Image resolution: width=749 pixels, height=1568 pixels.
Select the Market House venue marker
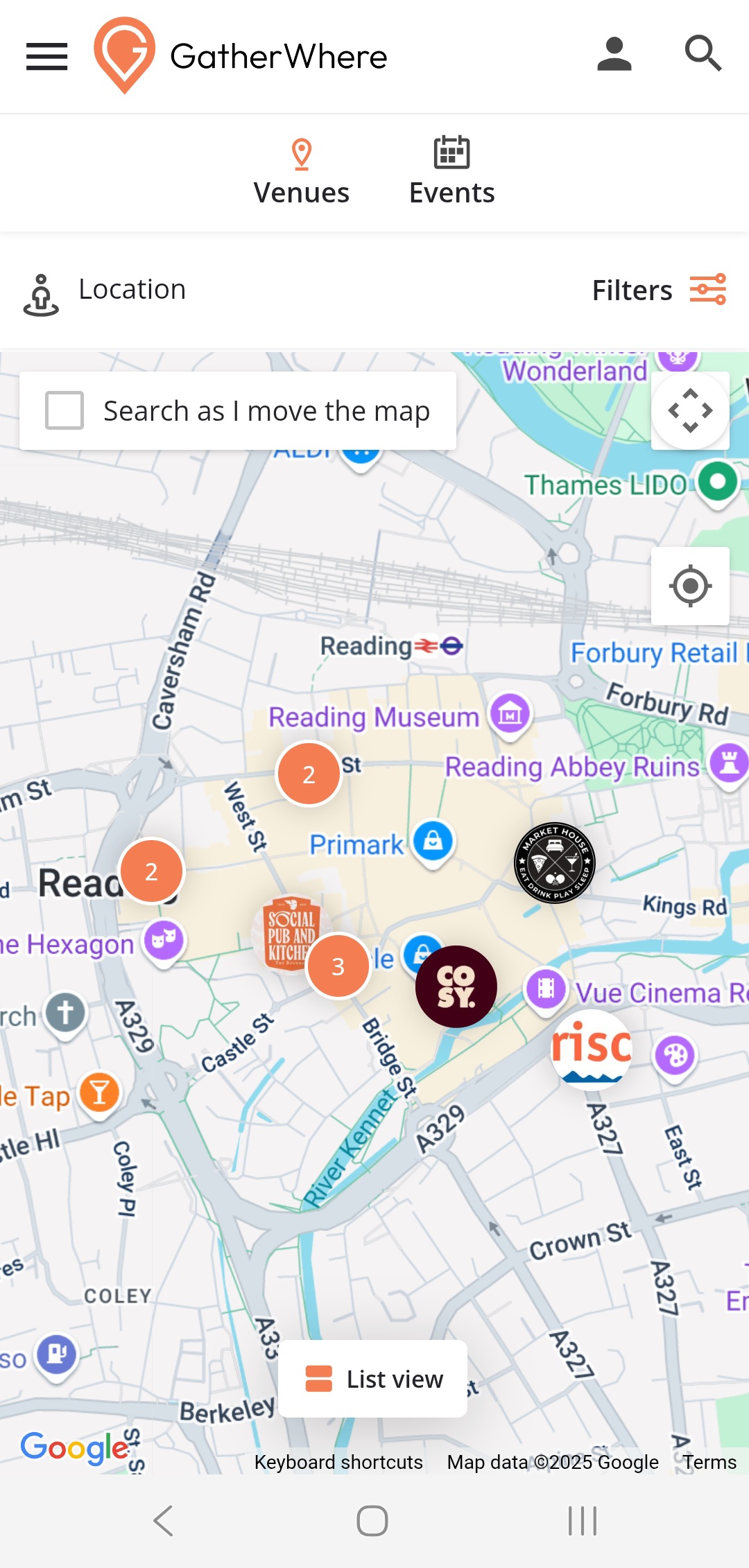(554, 863)
